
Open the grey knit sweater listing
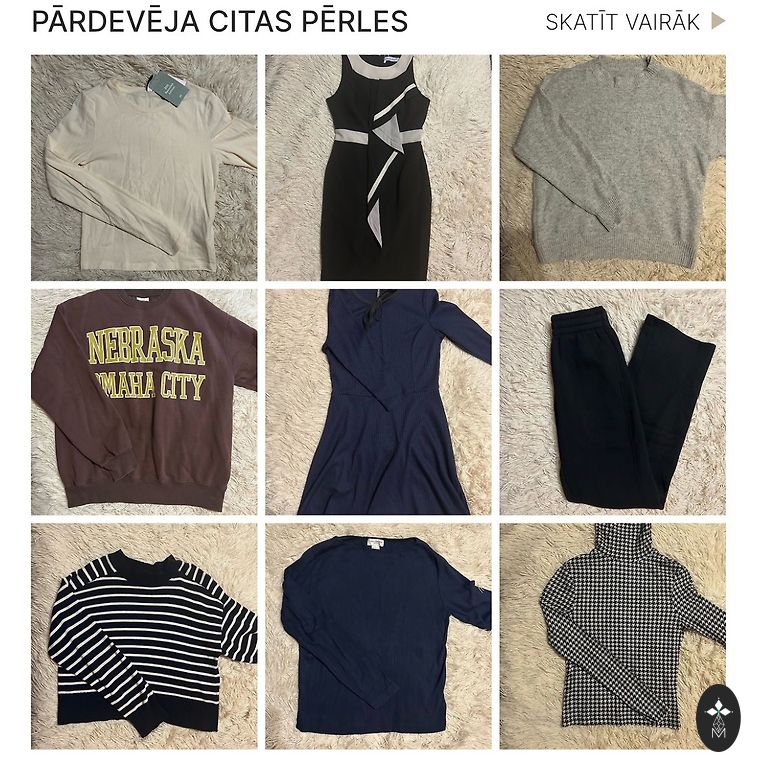click(612, 167)
